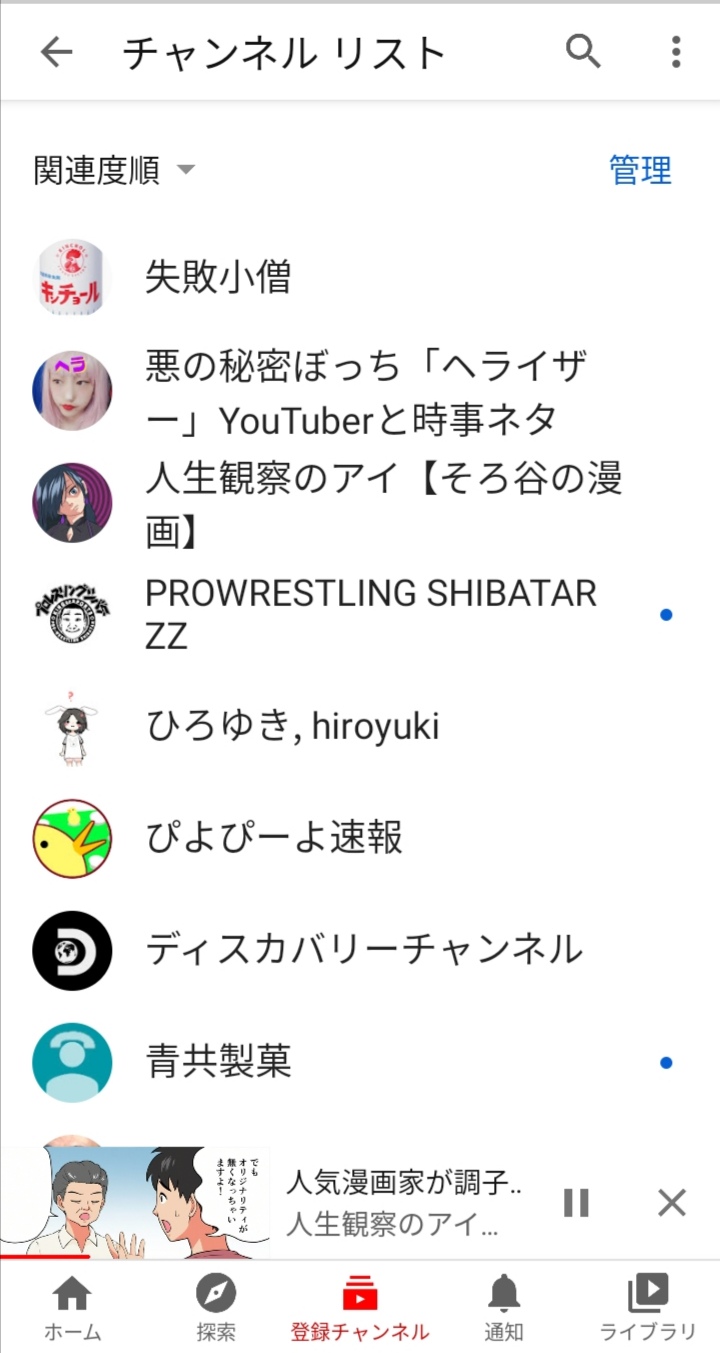Open the three-dot overflow menu
720x1353 pixels.
tap(676, 52)
